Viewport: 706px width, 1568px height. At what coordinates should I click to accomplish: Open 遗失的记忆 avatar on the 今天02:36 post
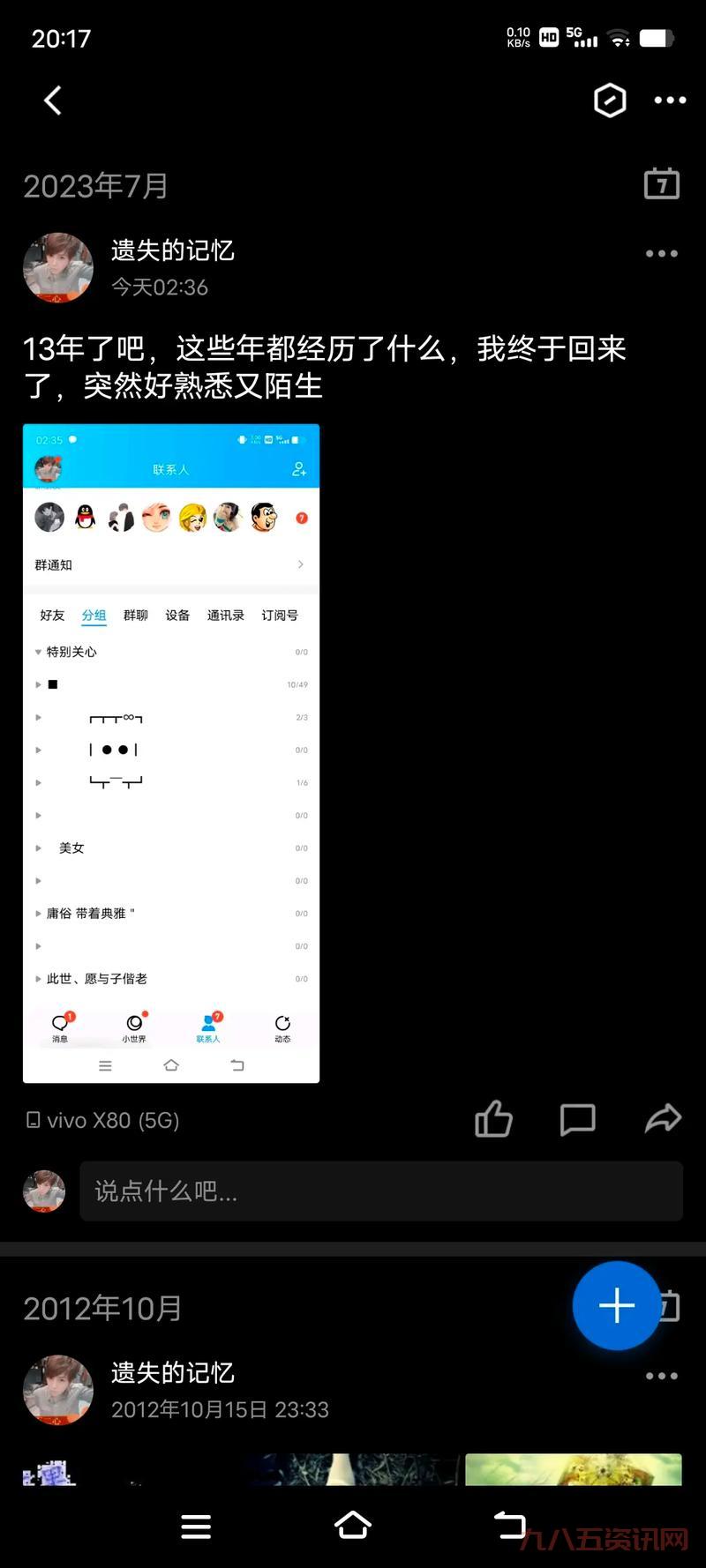click(x=58, y=268)
